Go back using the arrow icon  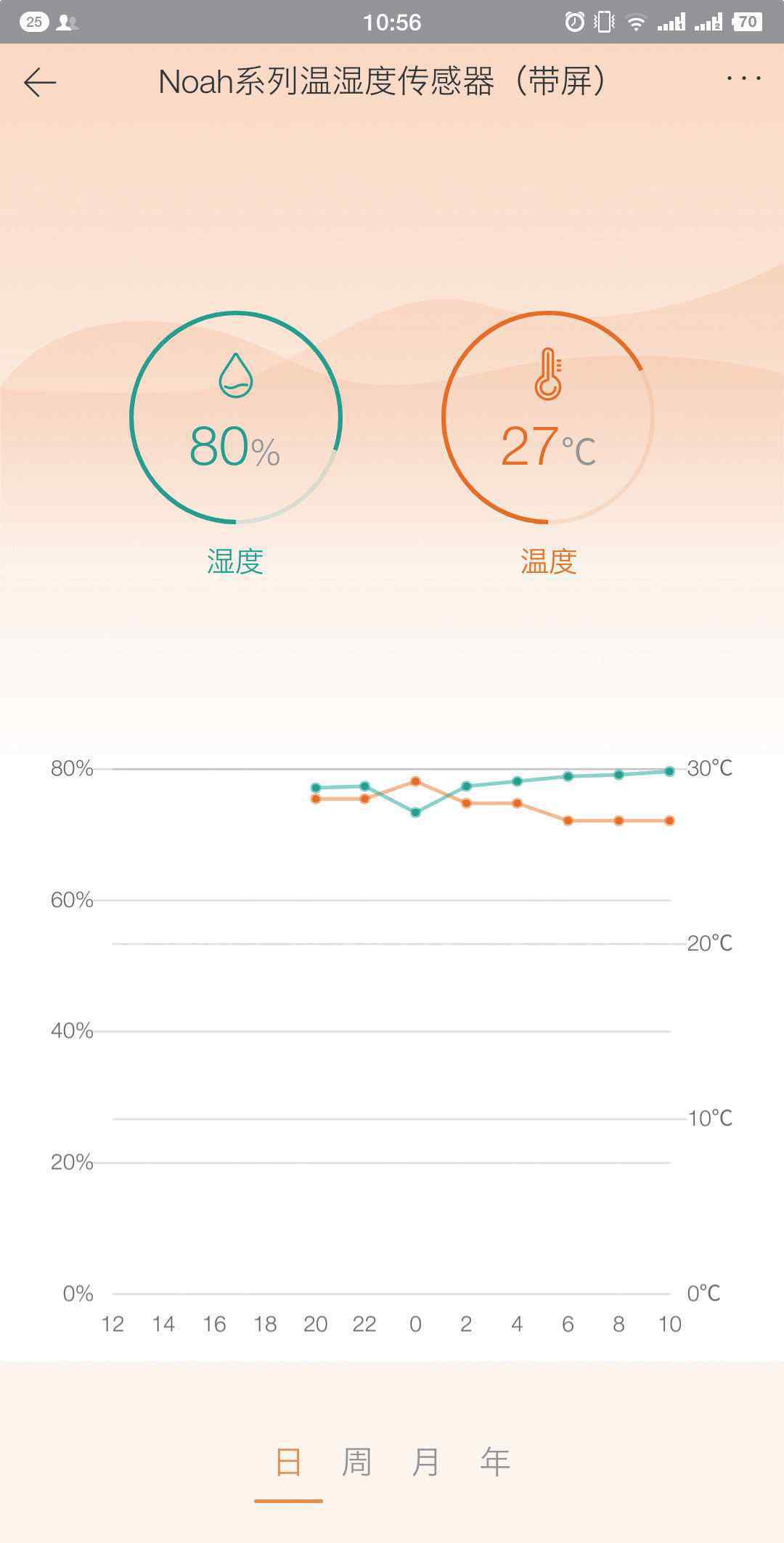[40, 83]
